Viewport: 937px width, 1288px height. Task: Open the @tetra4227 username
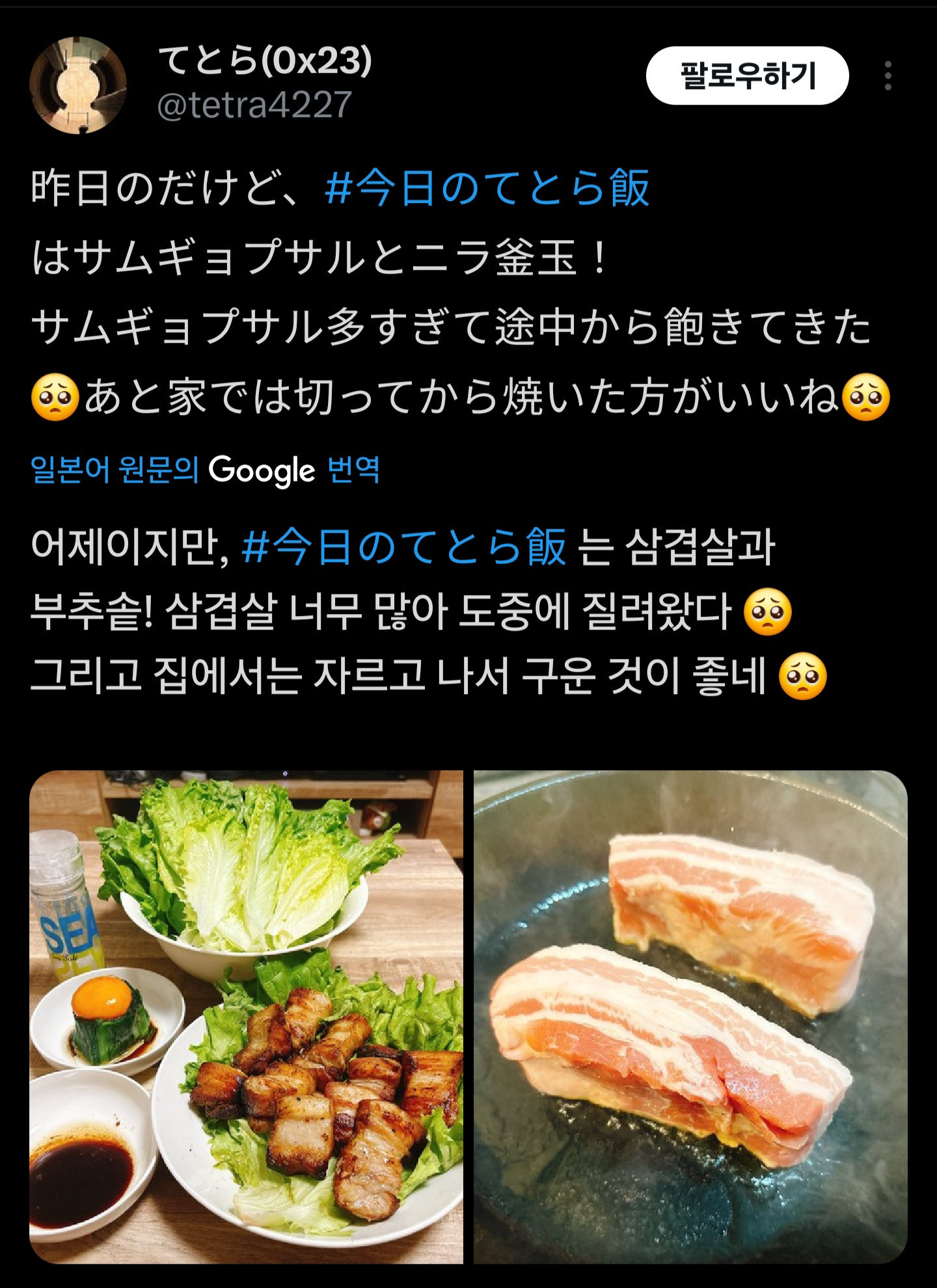point(254,105)
